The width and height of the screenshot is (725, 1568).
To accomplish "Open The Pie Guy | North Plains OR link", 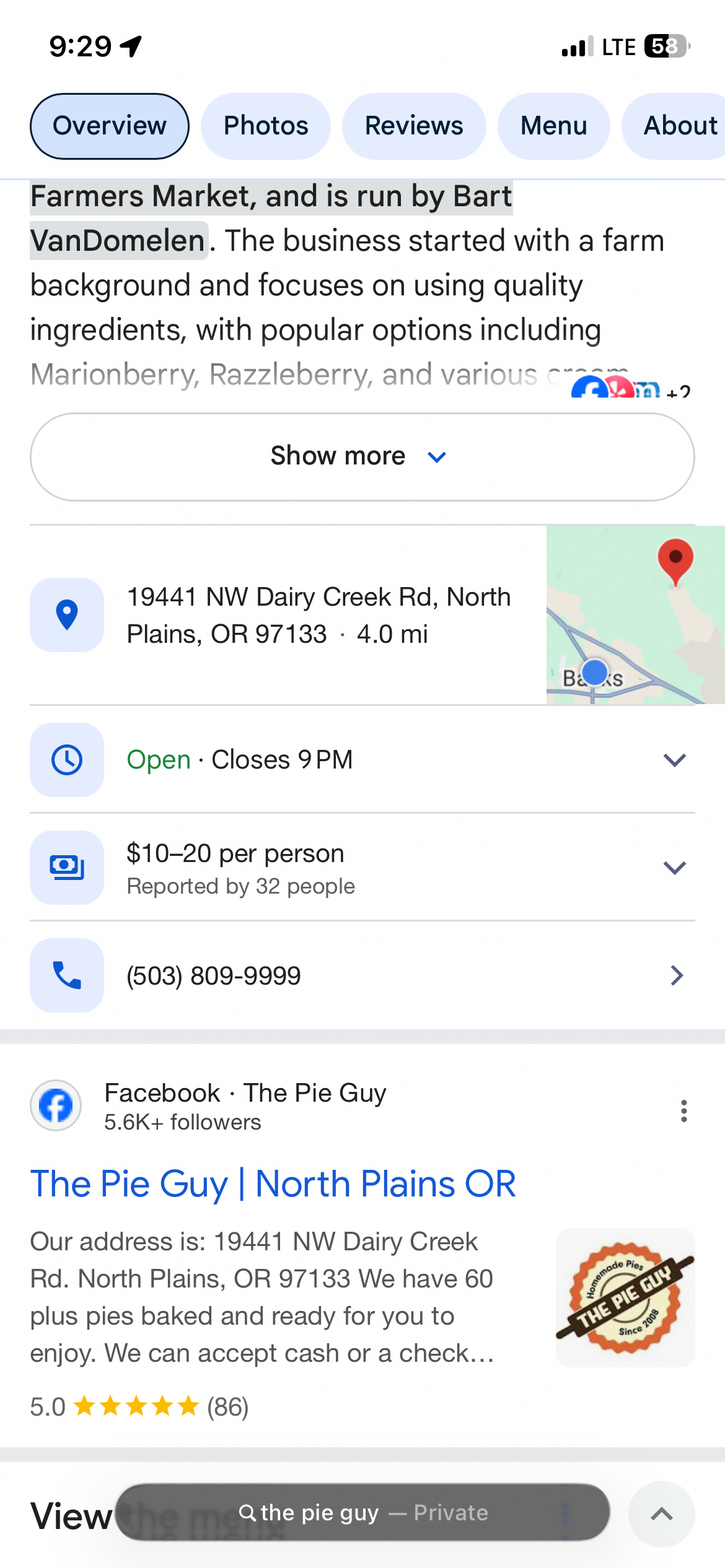I will (273, 1184).
